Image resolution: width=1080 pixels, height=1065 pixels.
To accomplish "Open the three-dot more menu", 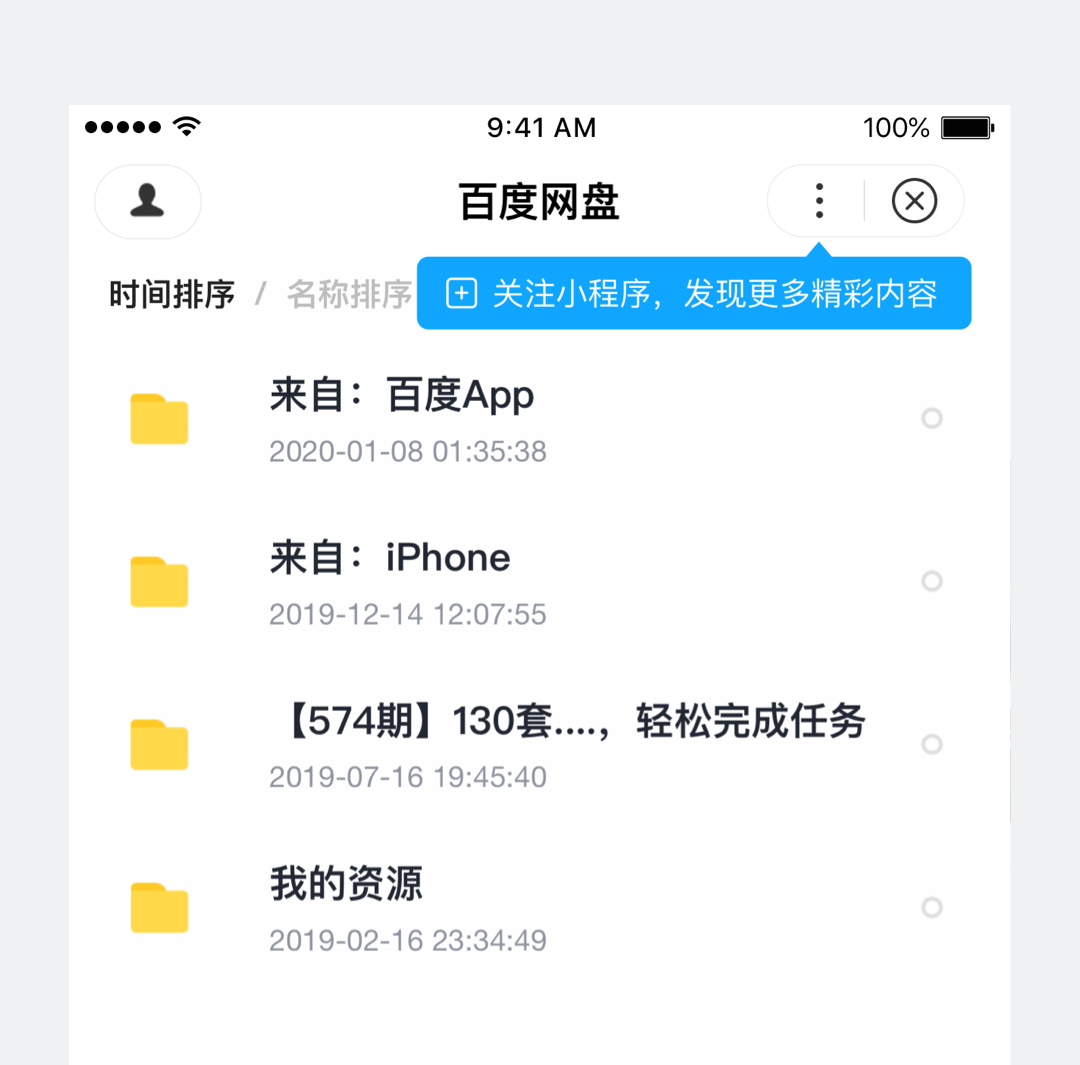I will point(819,201).
